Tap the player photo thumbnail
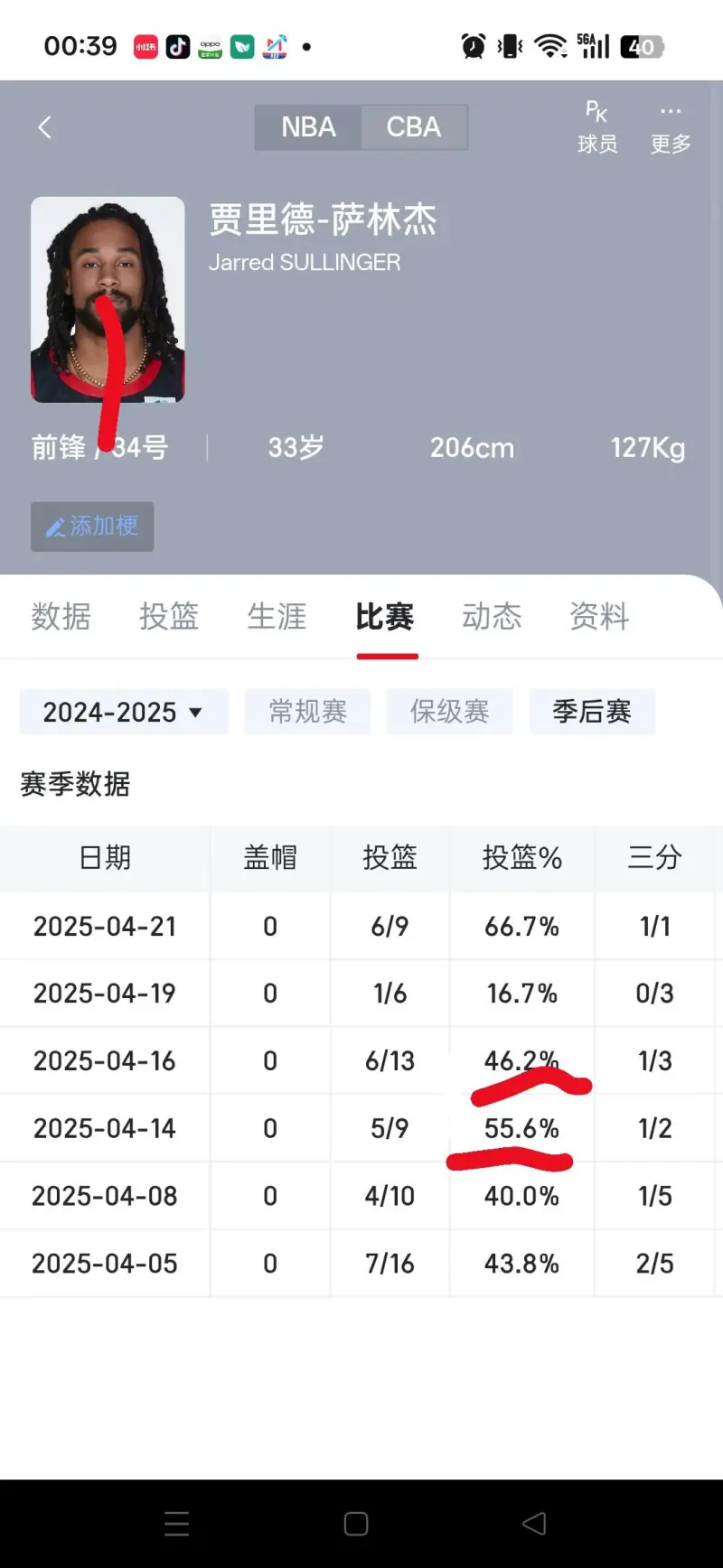 click(107, 299)
